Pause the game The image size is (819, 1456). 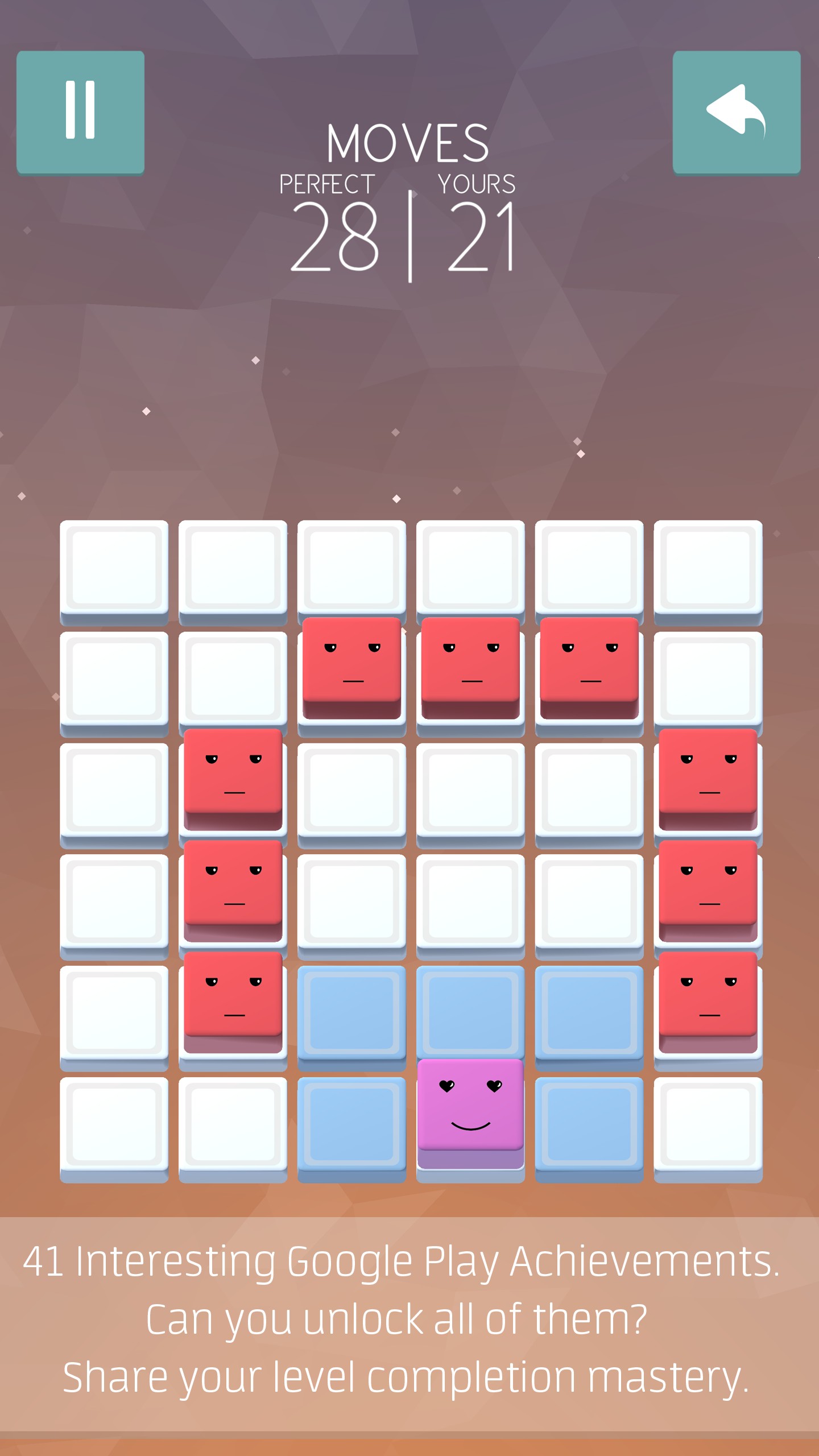(80, 111)
